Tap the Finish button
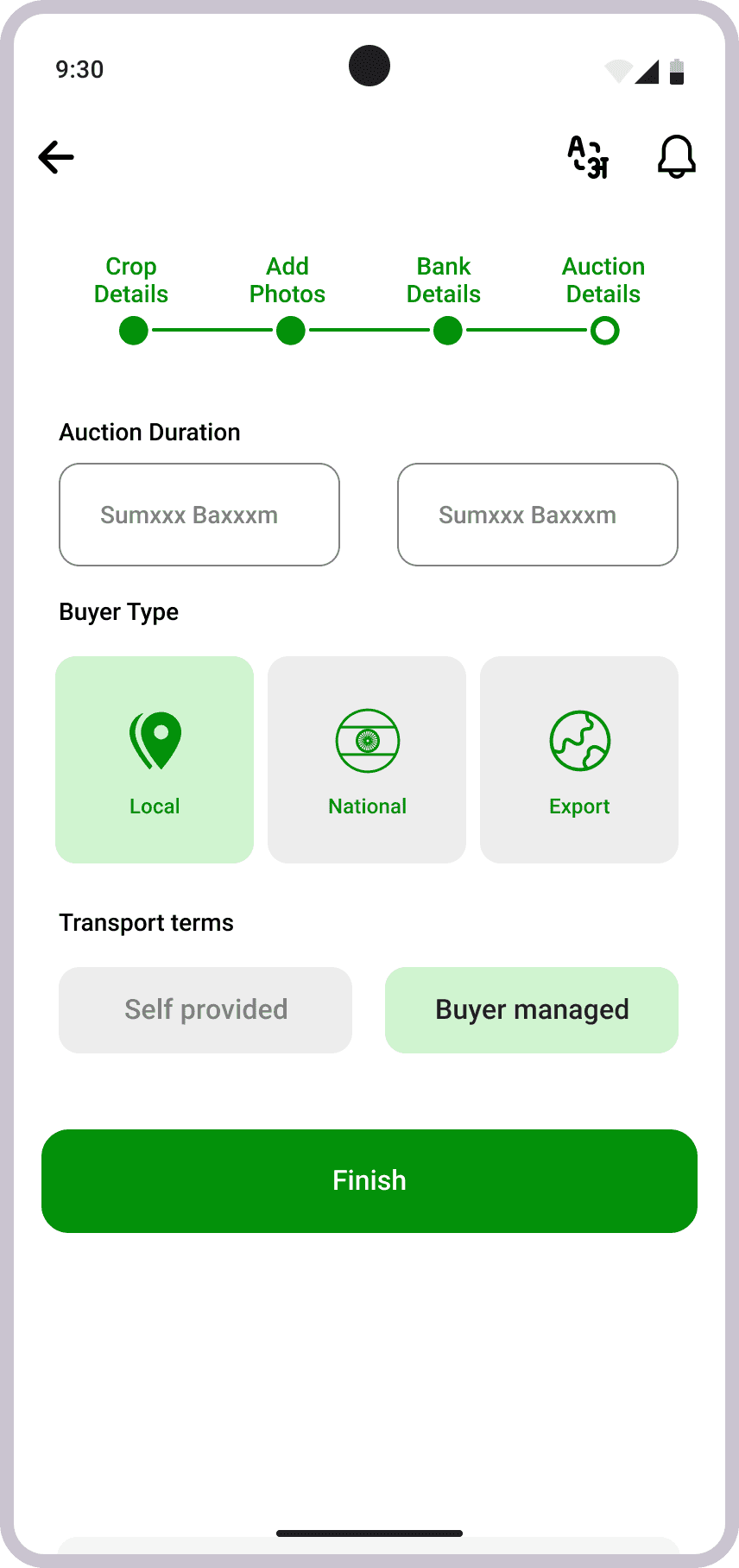Viewport: 739px width, 1568px height. (369, 1181)
